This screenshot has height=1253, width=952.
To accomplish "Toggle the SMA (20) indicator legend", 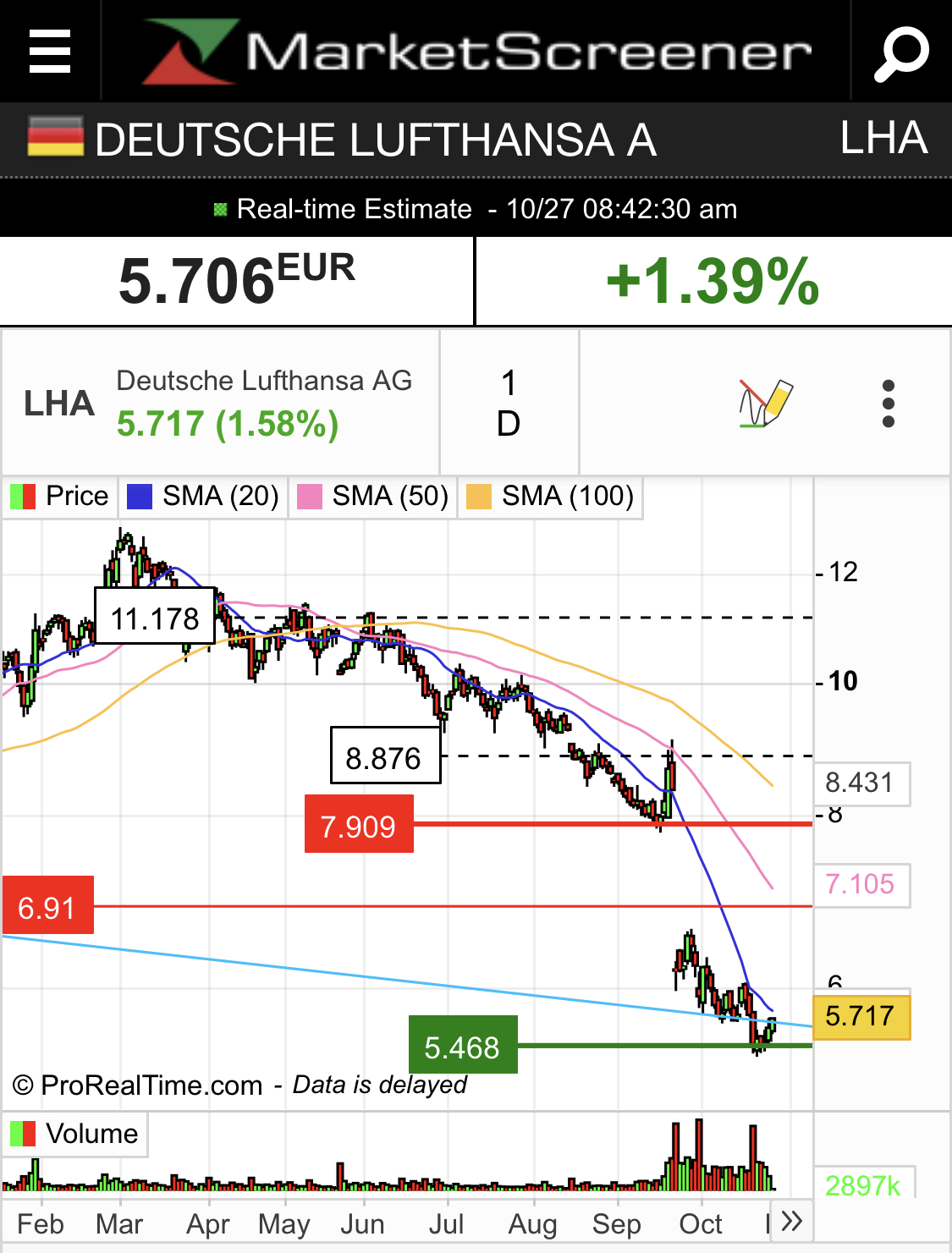I will pos(203,496).
